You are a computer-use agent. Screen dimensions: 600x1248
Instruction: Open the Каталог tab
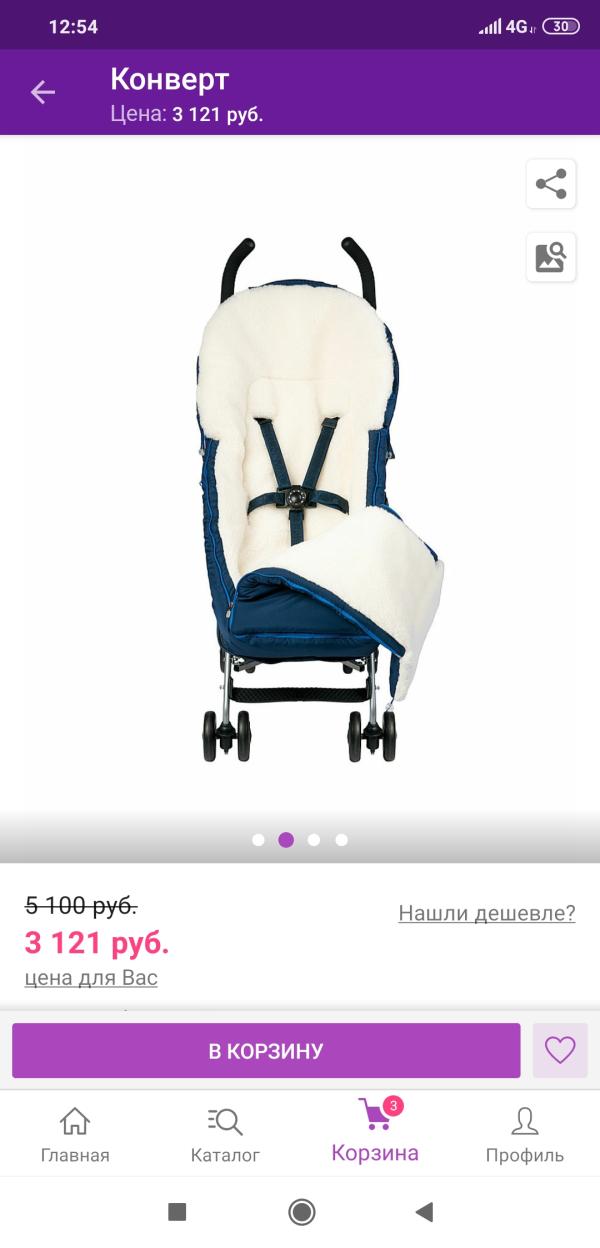coord(225,1136)
